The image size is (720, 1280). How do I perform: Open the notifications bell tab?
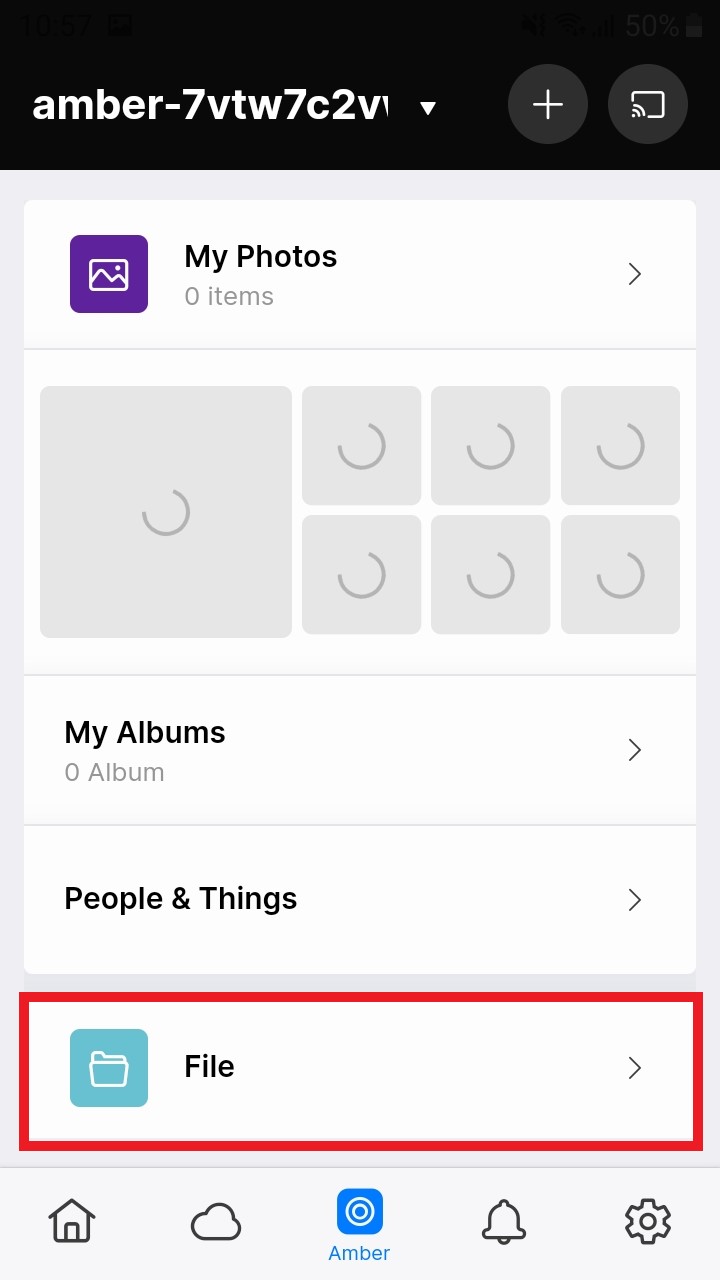504,1221
